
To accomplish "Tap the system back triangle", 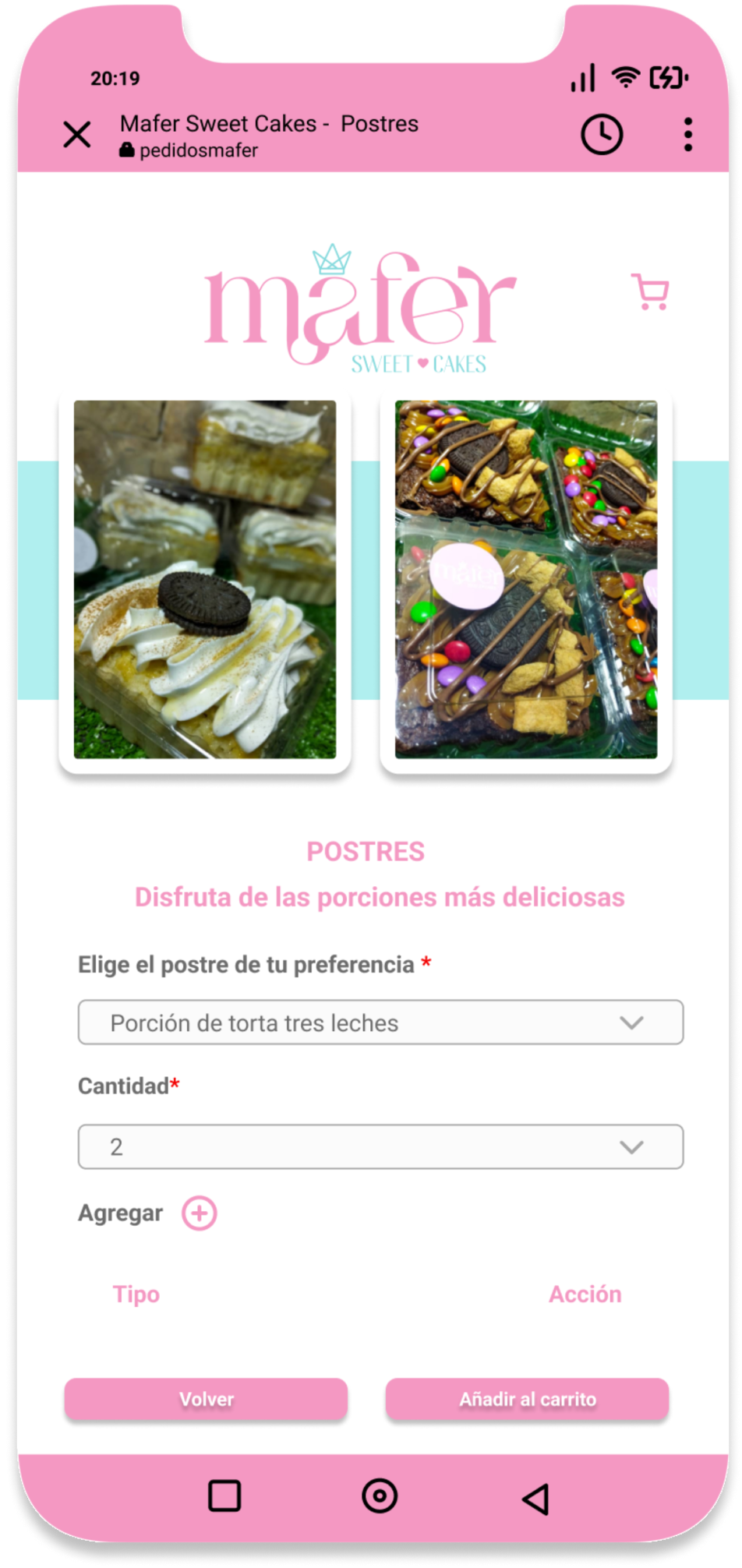I will (x=536, y=1499).
